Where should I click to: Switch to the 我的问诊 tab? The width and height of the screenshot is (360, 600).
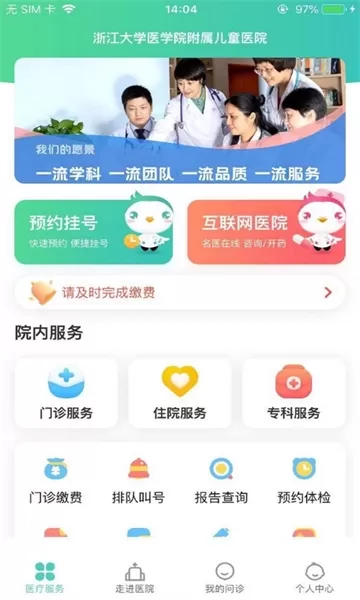point(225,577)
